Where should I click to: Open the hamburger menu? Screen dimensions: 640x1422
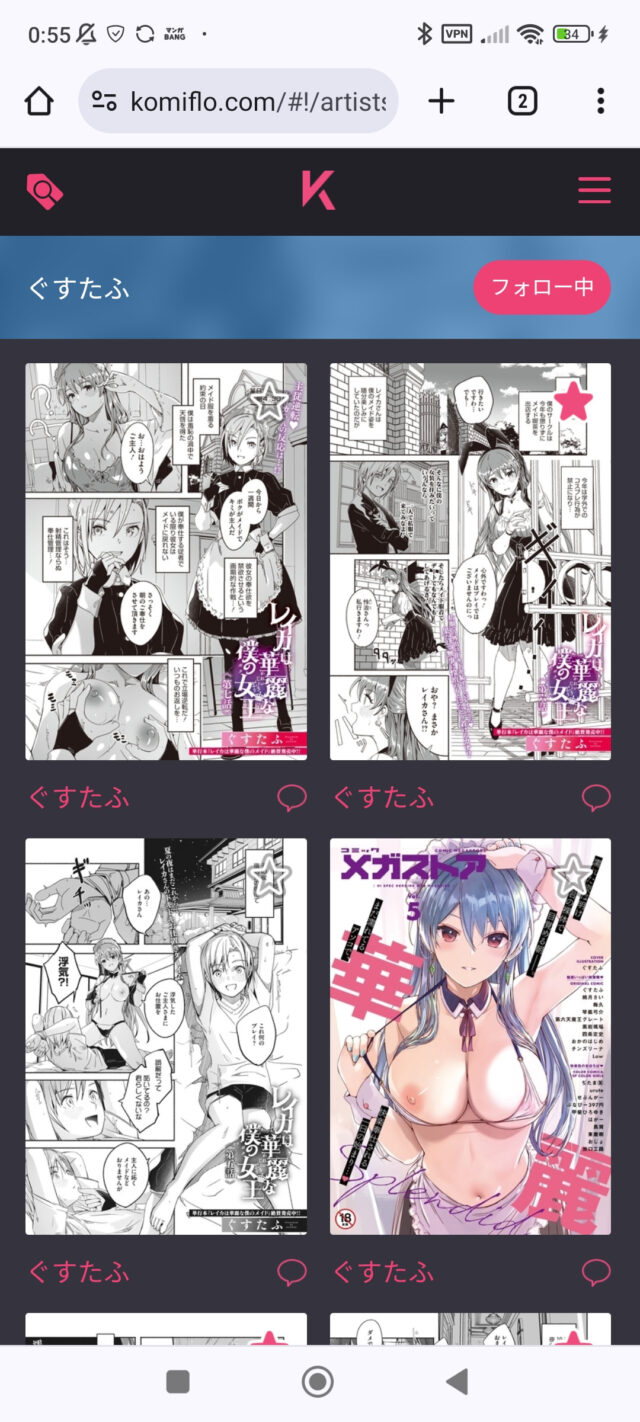(x=594, y=190)
